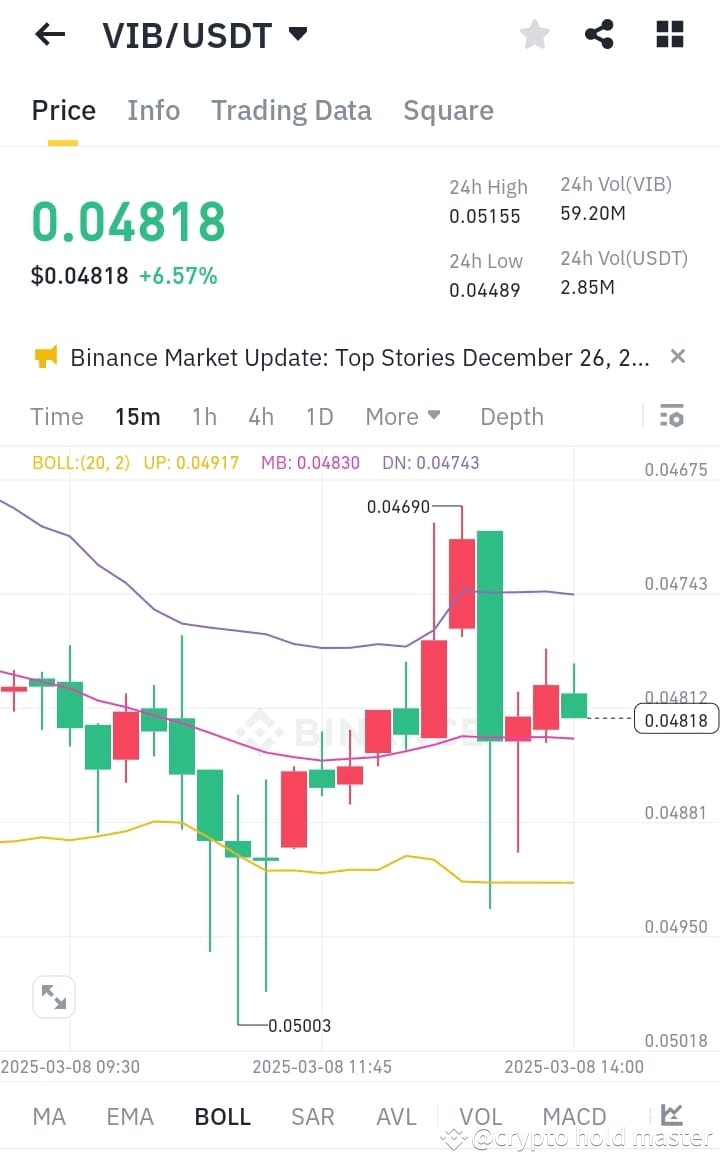Enable the MA indicator

48,1116
